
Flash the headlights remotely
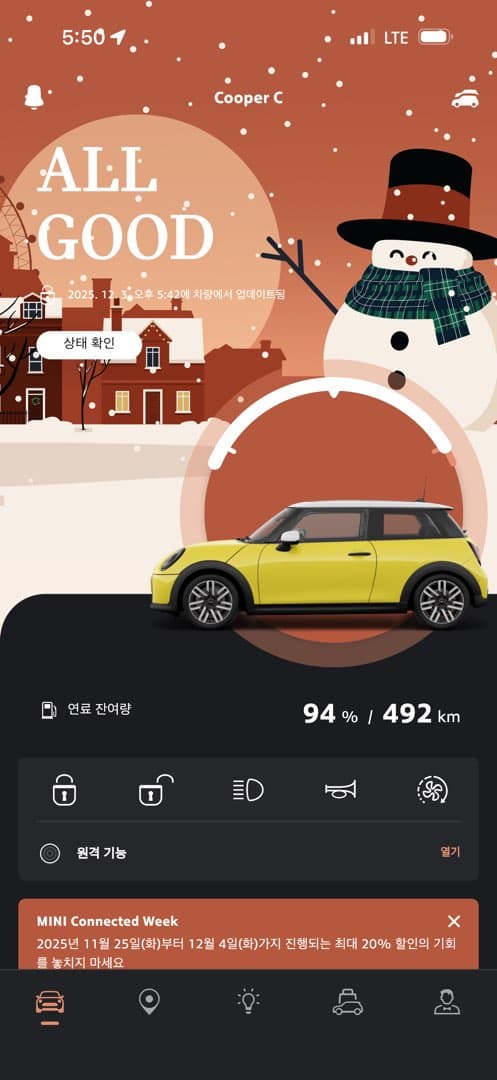pyautogui.click(x=248, y=790)
